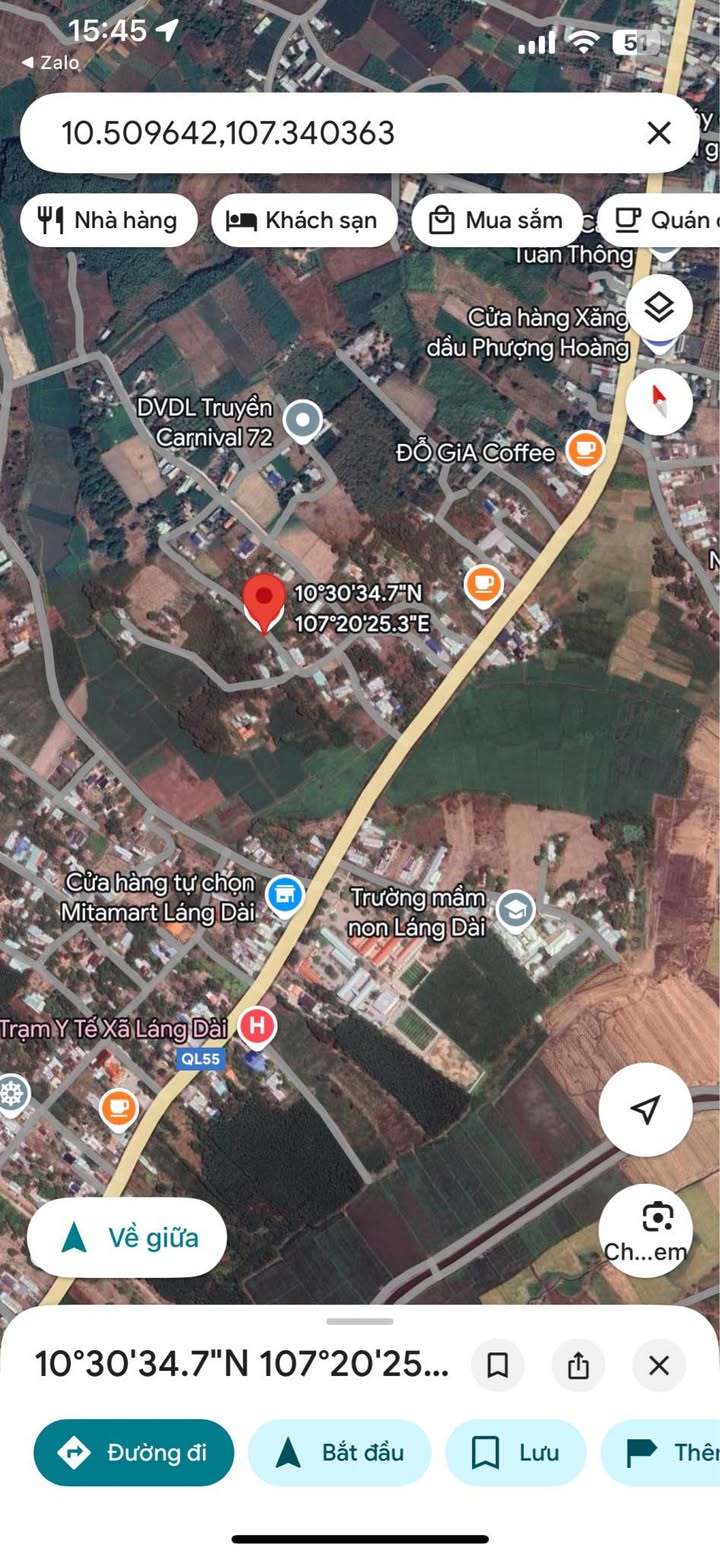This screenshot has height=1557, width=720.
Task: Bookmark the dropped pin location
Action: coord(497,1365)
